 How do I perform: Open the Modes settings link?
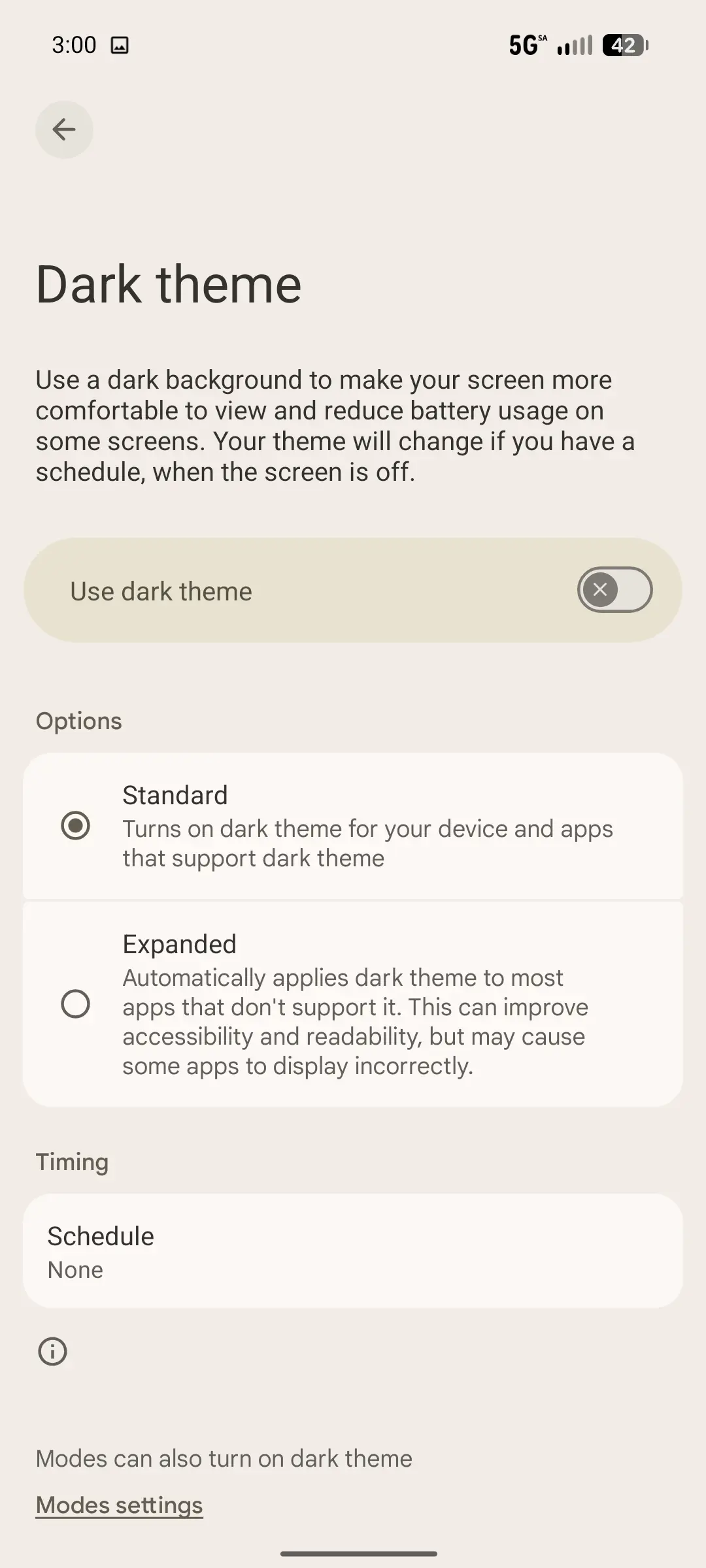click(x=119, y=1505)
